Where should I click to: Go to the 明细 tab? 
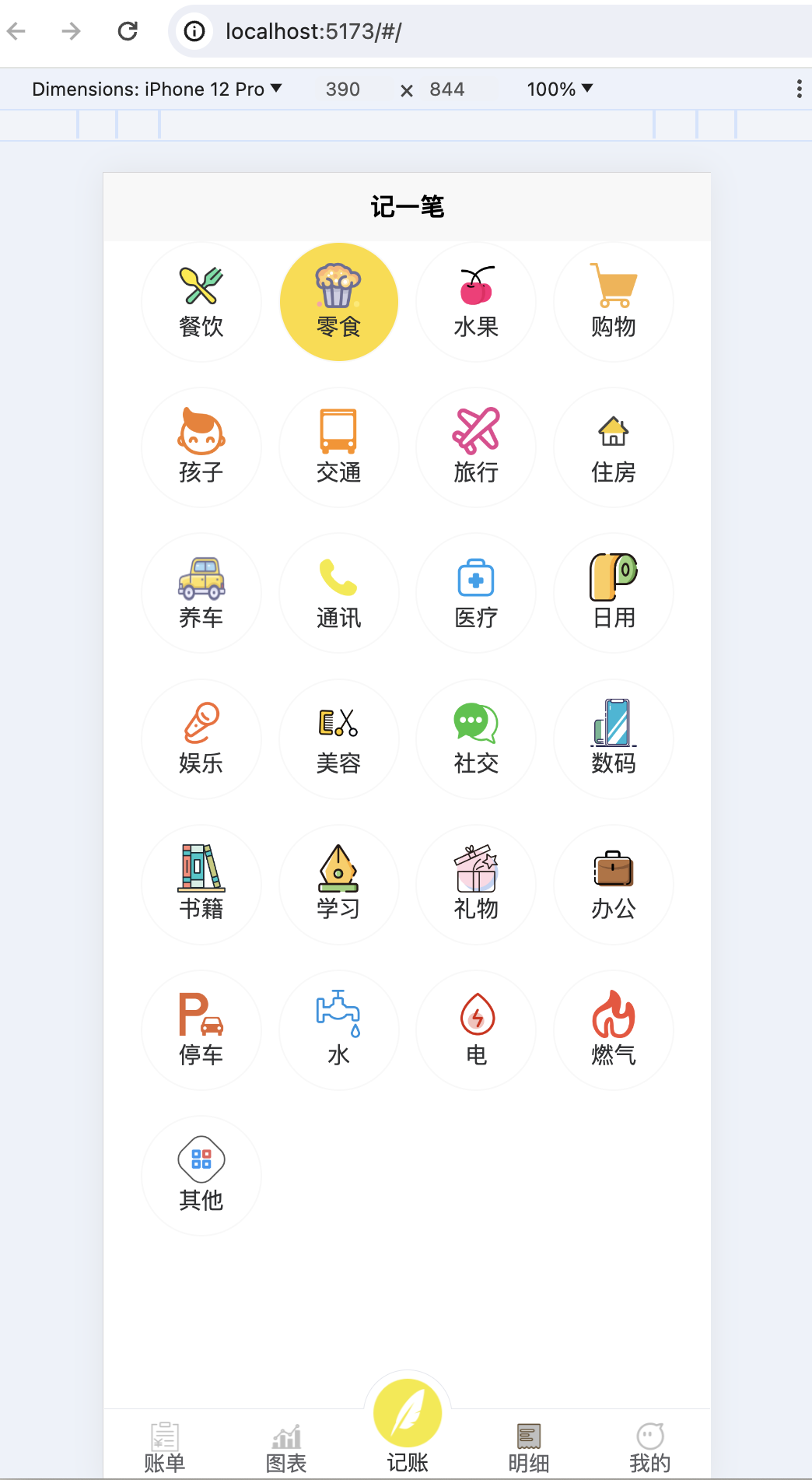tap(529, 1447)
